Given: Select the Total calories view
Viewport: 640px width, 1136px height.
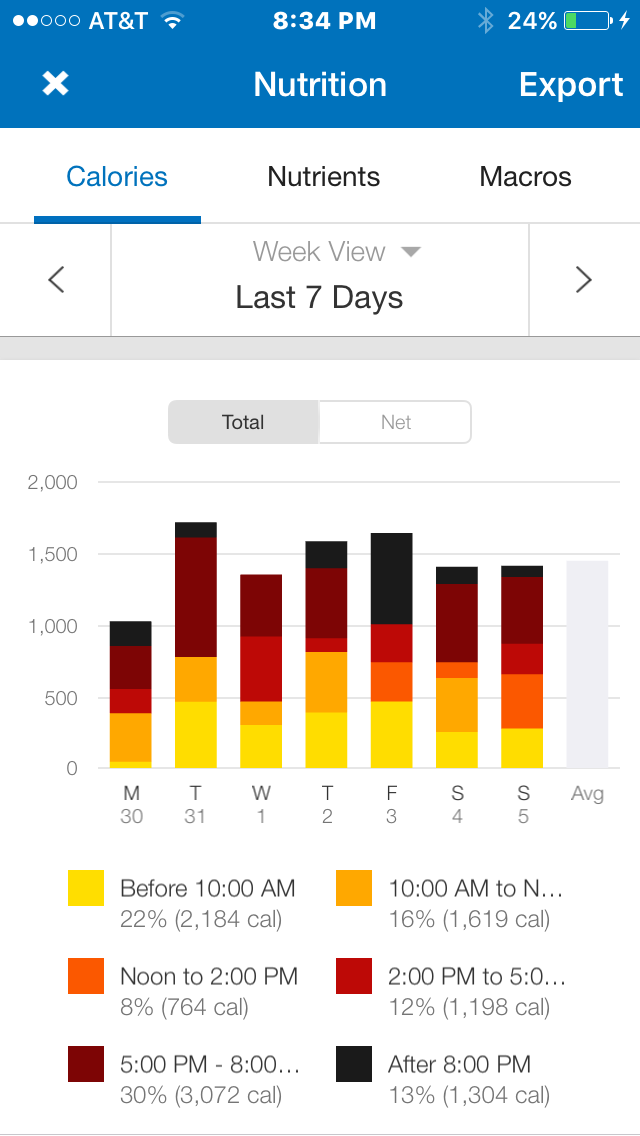Looking at the screenshot, I should (243, 422).
